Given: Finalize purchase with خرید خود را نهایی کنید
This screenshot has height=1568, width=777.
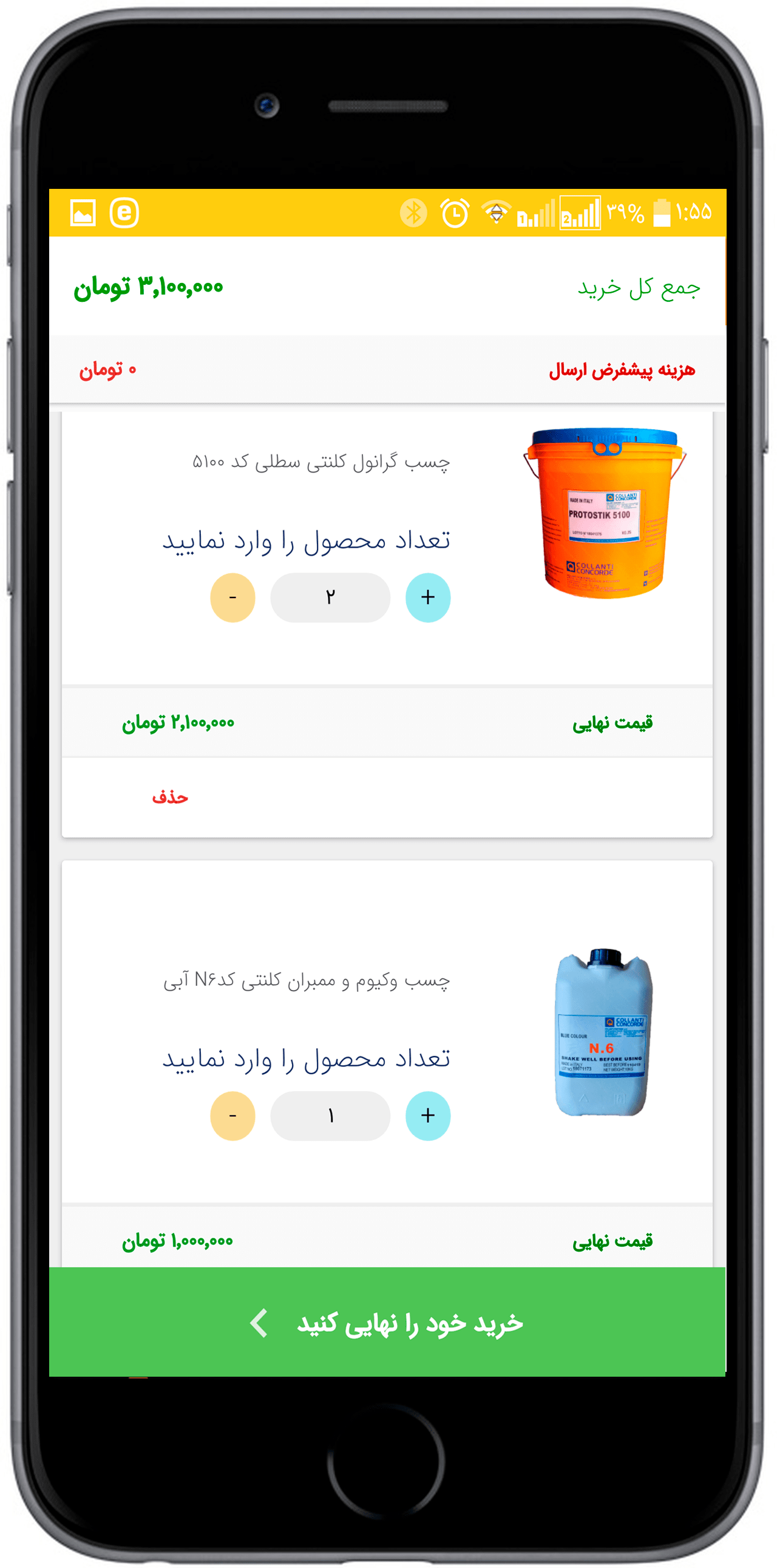Looking at the screenshot, I should (x=387, y=1322).
